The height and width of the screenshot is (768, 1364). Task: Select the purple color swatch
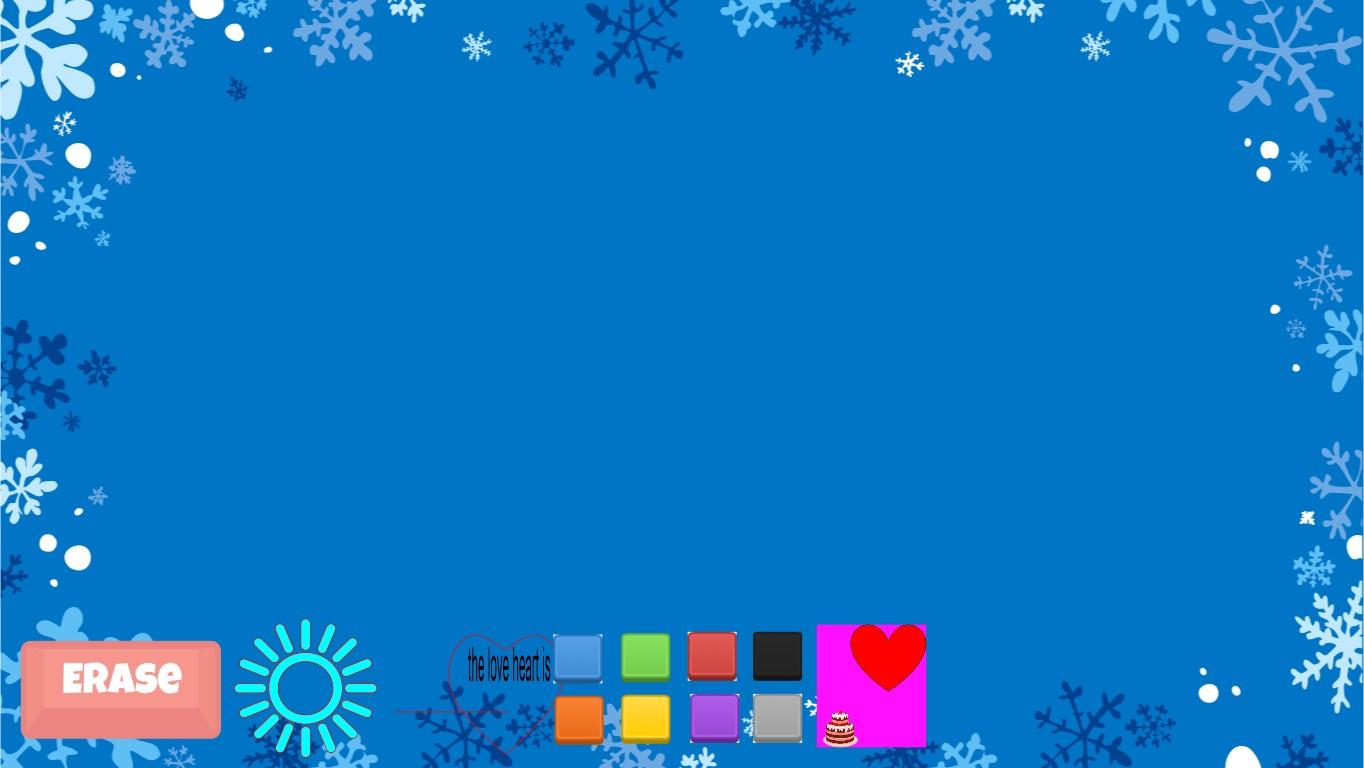[714, 718]
